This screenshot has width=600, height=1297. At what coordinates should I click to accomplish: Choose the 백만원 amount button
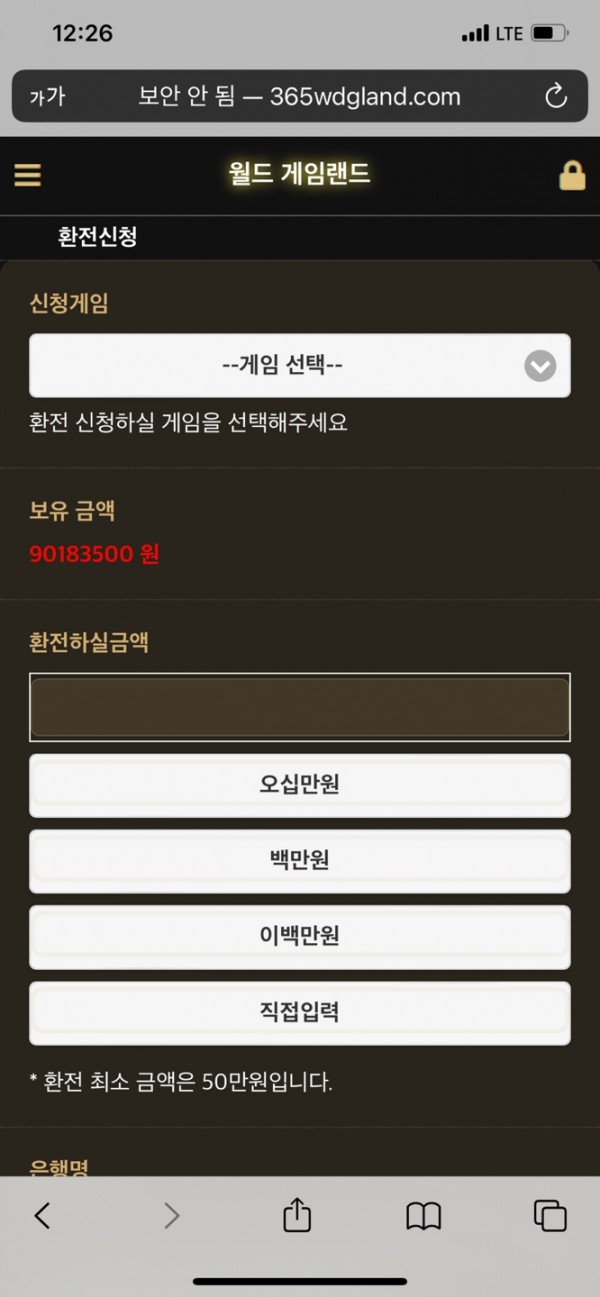click(300, 861)
